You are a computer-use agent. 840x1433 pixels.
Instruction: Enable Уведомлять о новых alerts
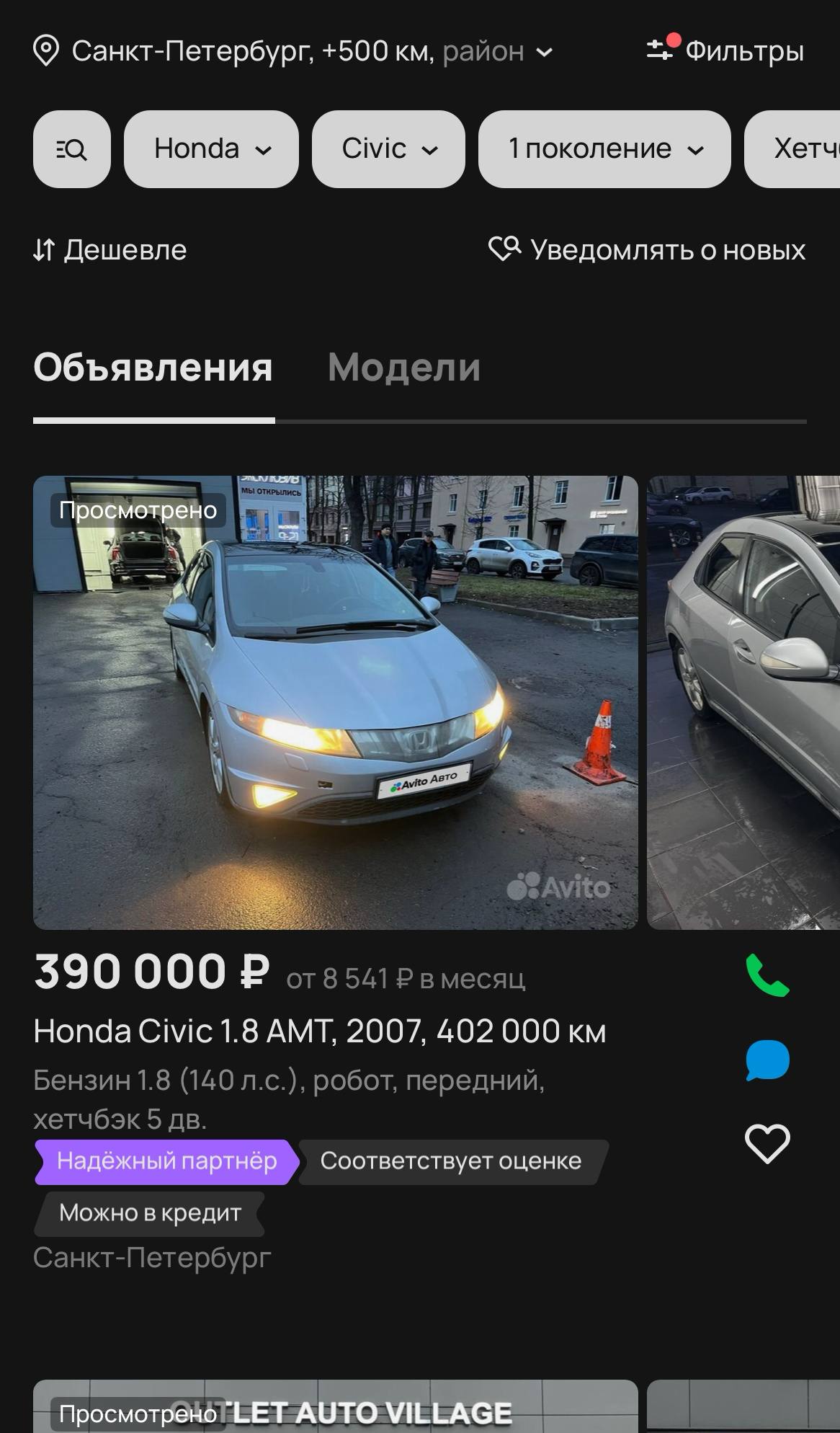click(647, 250)
